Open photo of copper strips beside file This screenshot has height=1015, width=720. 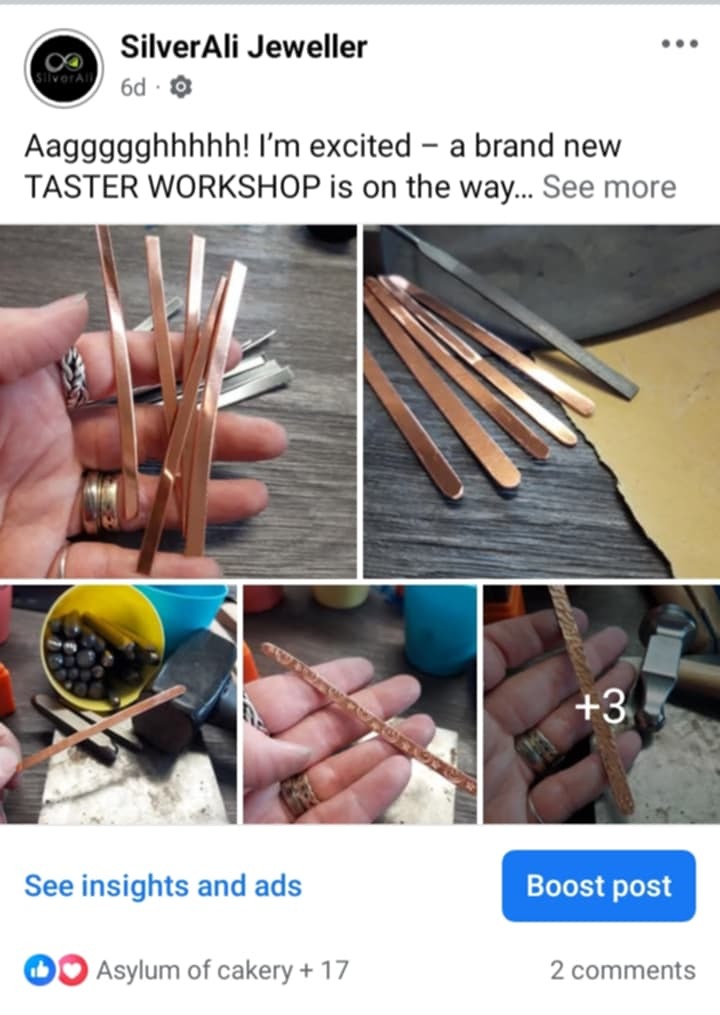pos(541,401)
